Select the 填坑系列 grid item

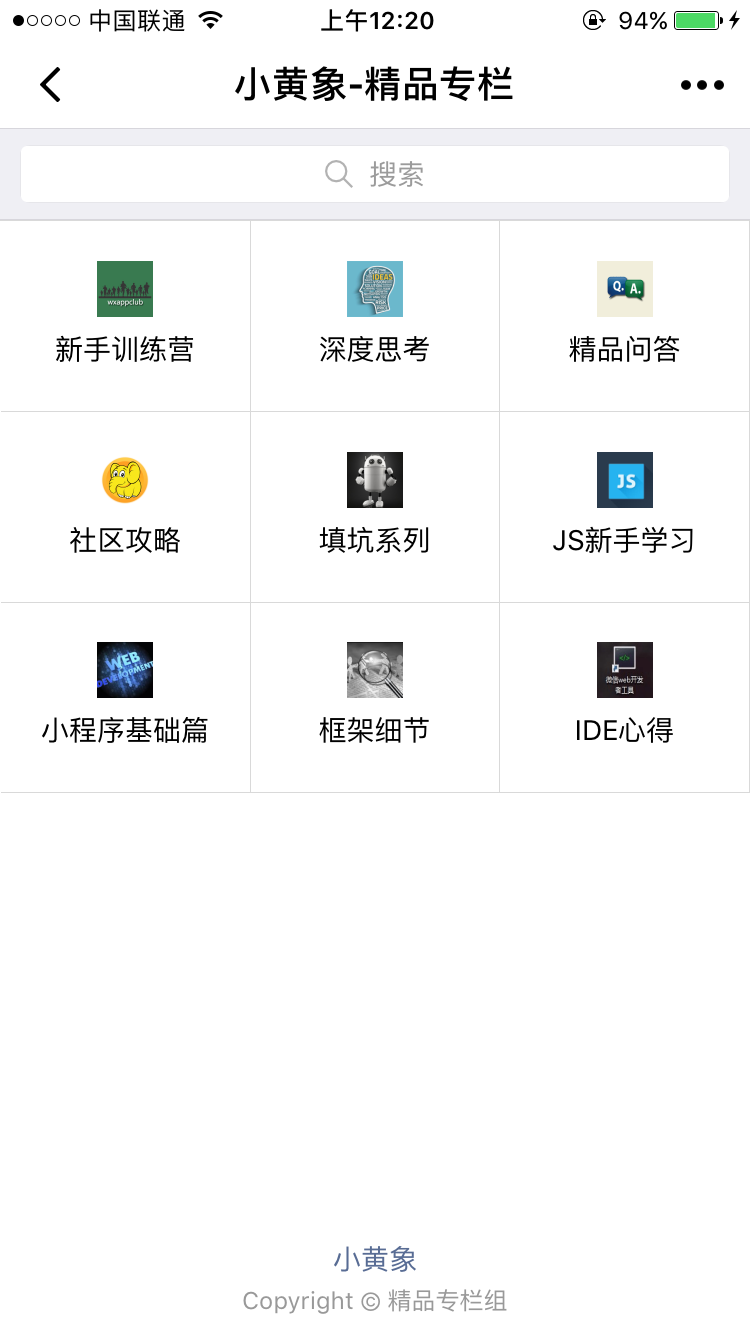[375, 506]
